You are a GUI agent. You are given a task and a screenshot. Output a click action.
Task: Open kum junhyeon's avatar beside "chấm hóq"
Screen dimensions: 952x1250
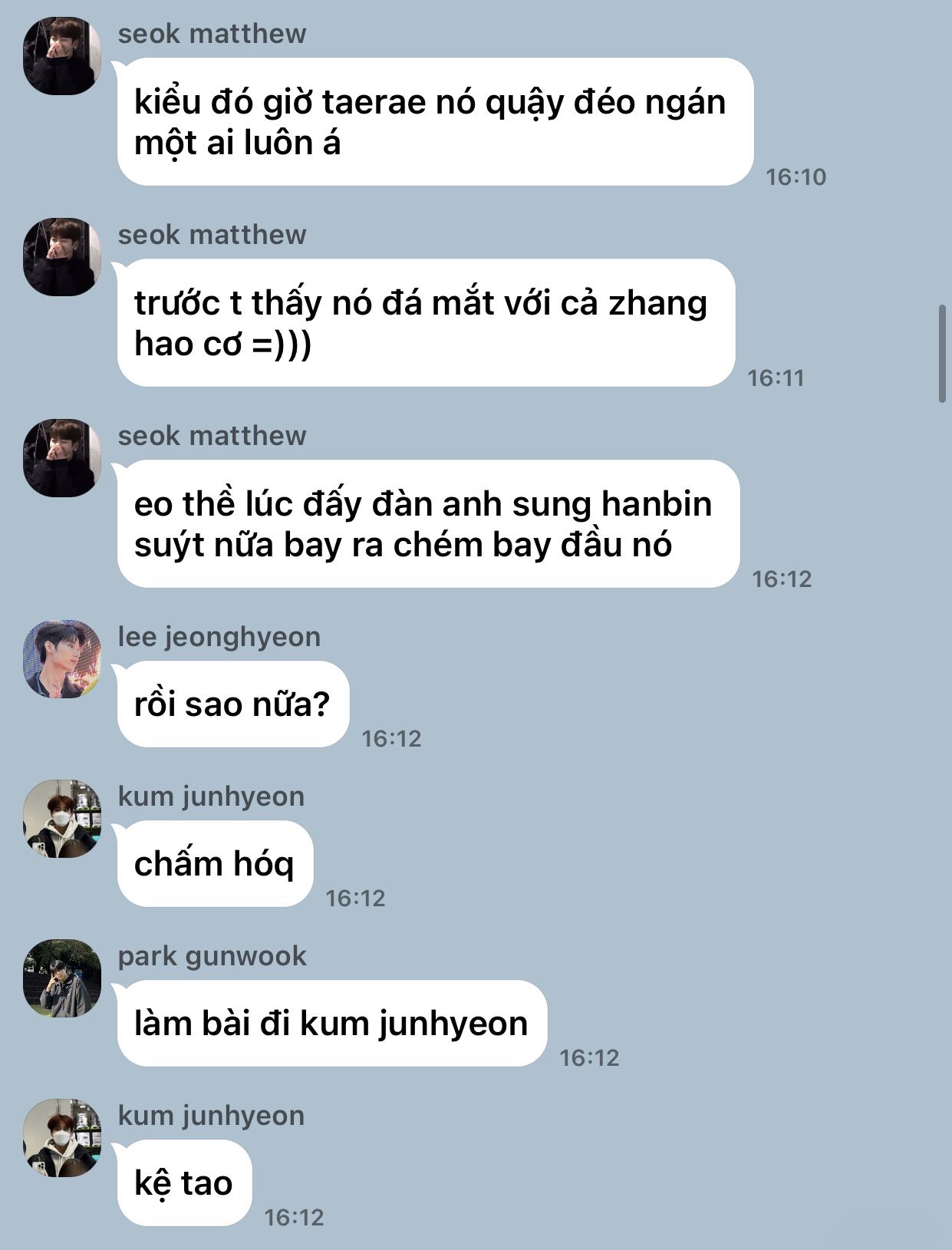pos(62,819)
